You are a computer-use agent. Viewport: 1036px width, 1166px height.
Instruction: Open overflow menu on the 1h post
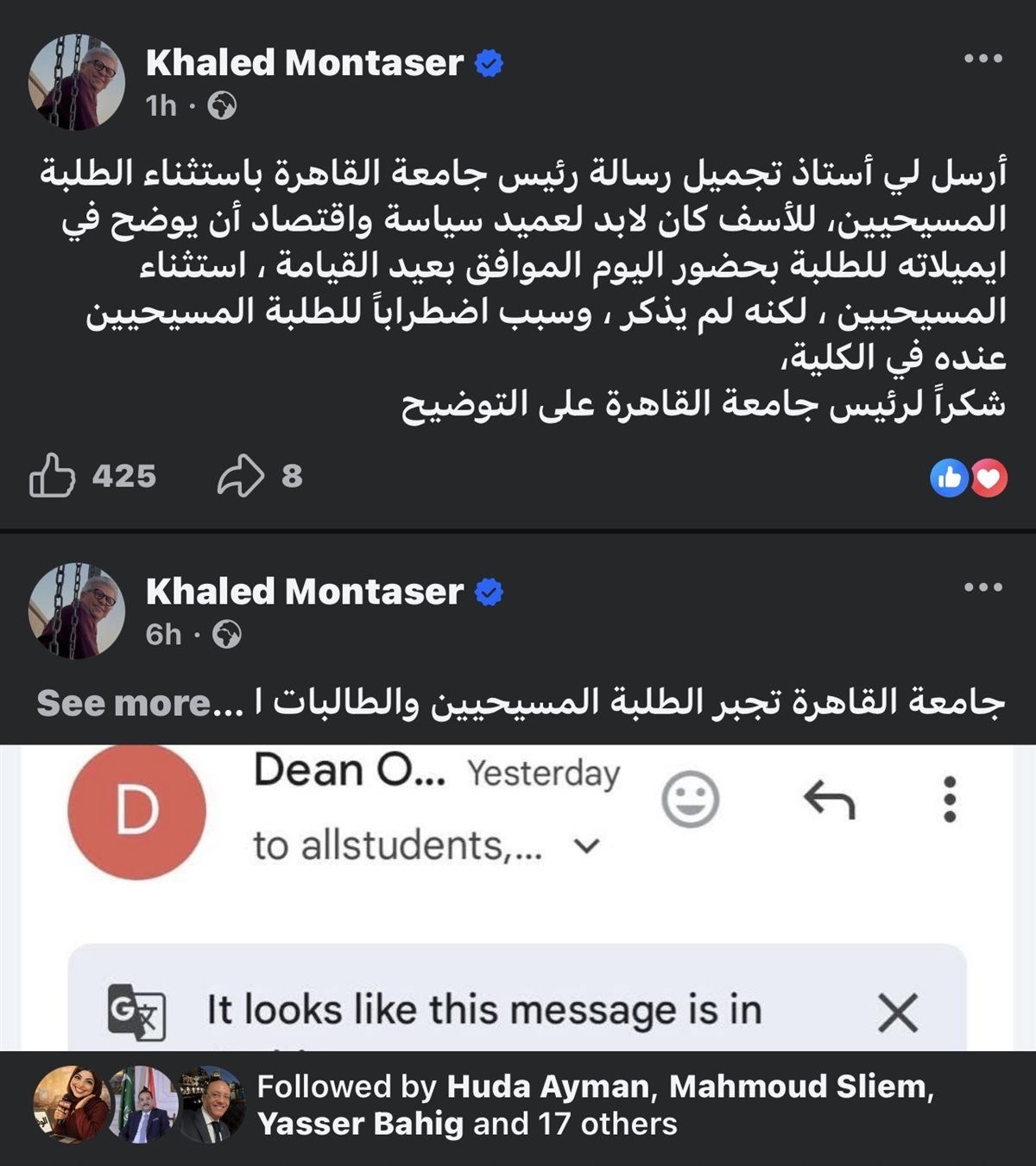pyautogui.click(x=982, y=59)
